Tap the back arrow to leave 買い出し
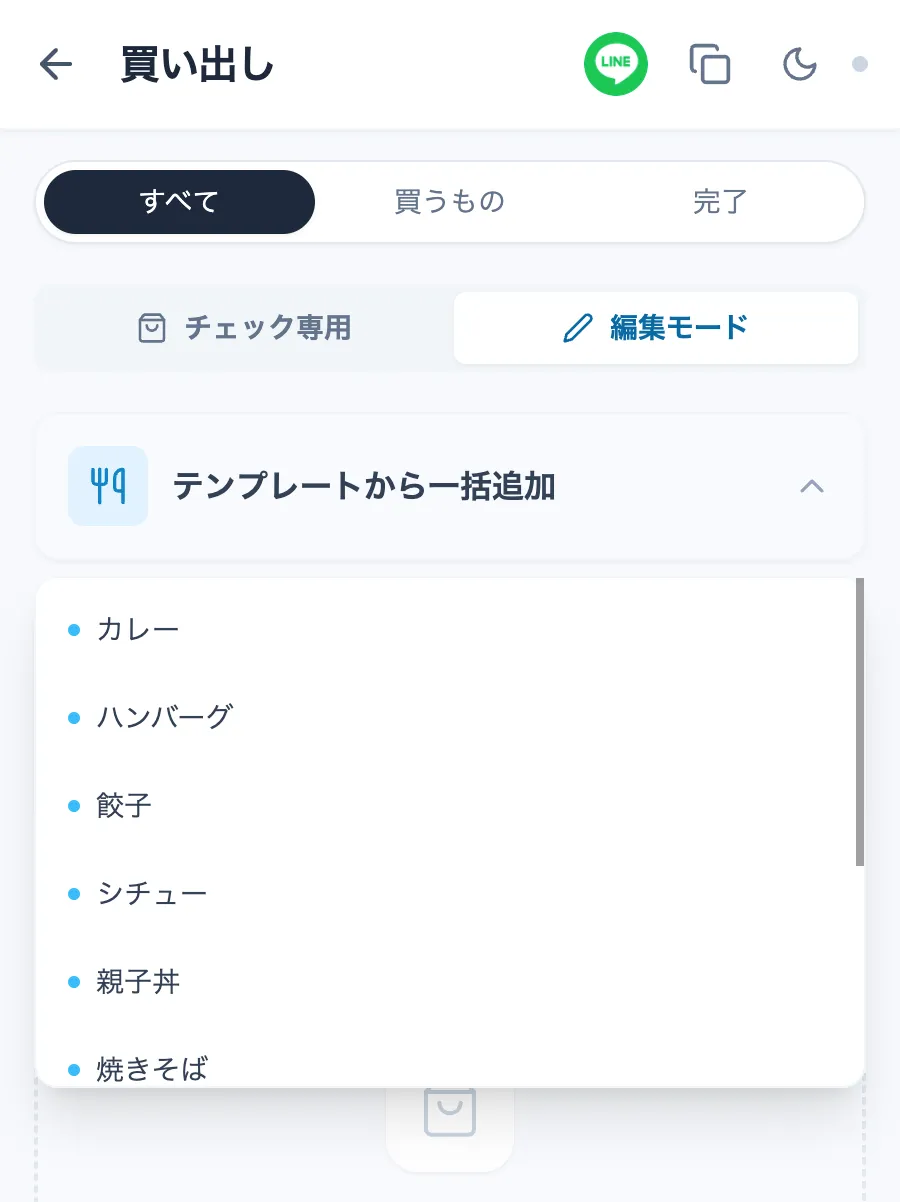This screenshot has height=1202, width=900. coord(57,64)
